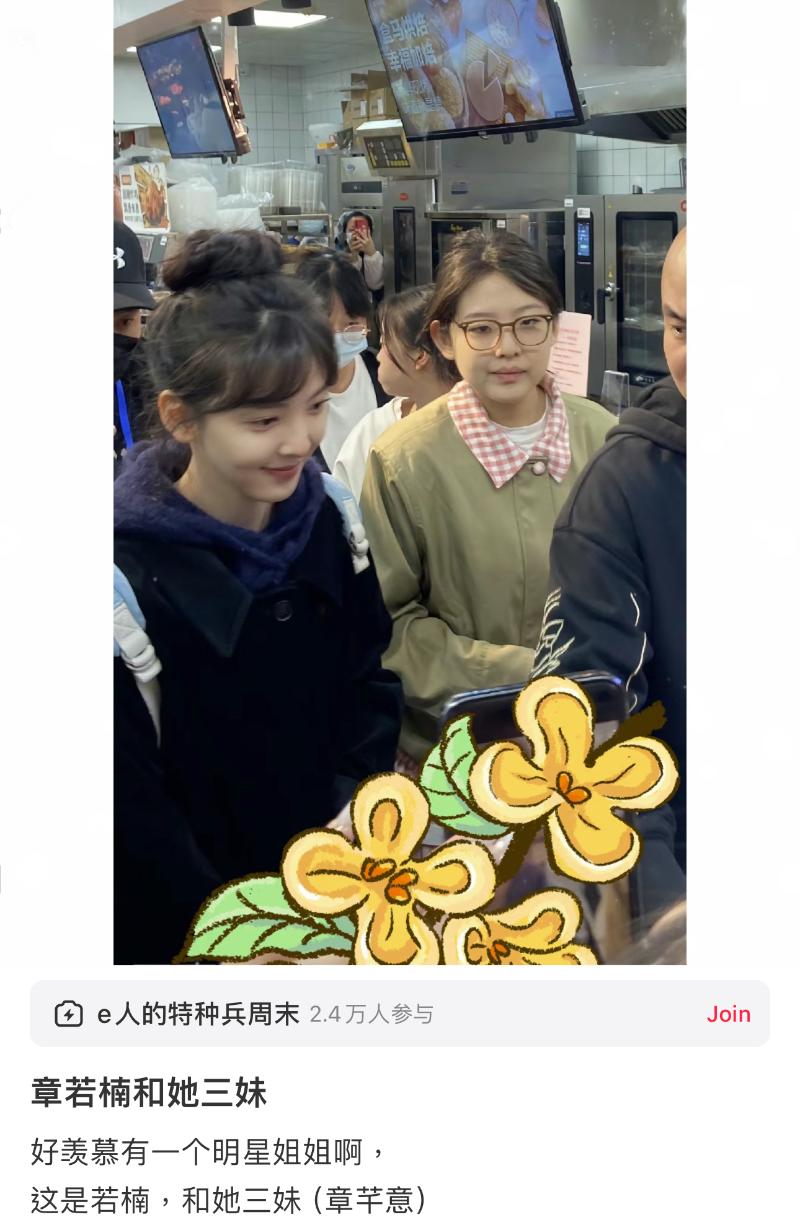Join the e人的特种兵周末 topic
Screen dimensions: 800x1225
pyautogui.click(x=728, y=1014)
